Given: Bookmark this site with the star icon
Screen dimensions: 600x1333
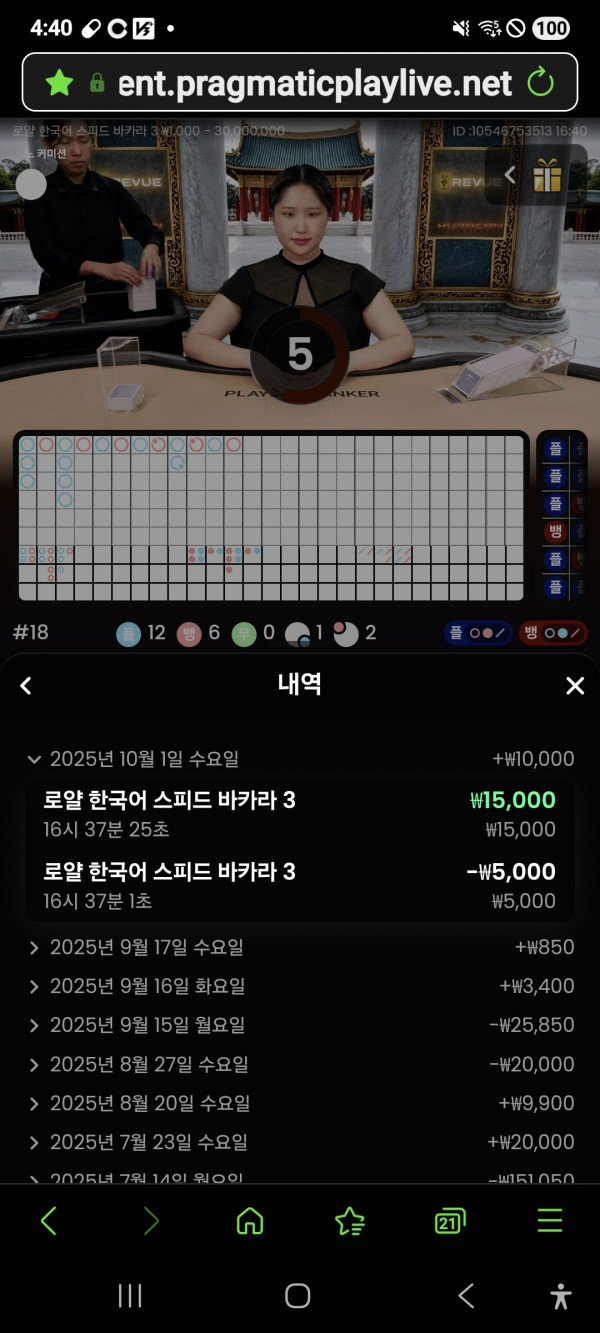Looking at the screenshot, I should click(60, 82).
